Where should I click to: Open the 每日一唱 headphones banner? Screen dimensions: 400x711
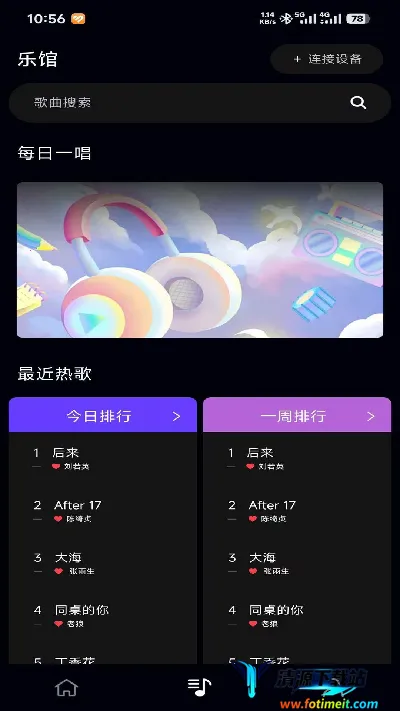tap(200, 260)
